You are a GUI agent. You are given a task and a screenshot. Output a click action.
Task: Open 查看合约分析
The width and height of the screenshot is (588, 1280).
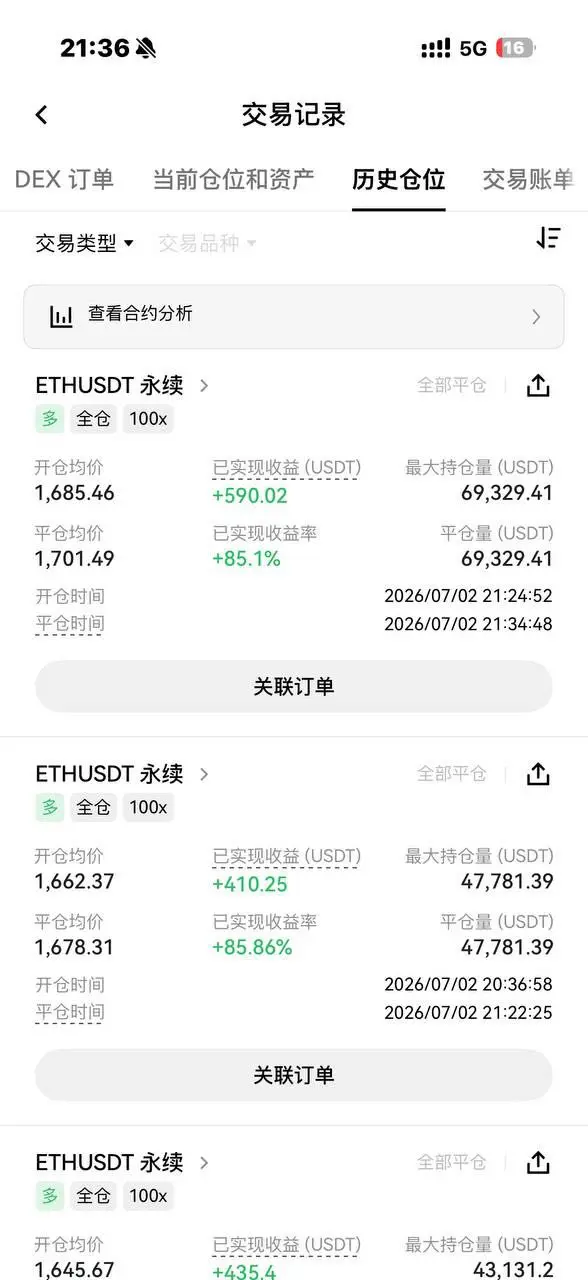tap(294, 316)
